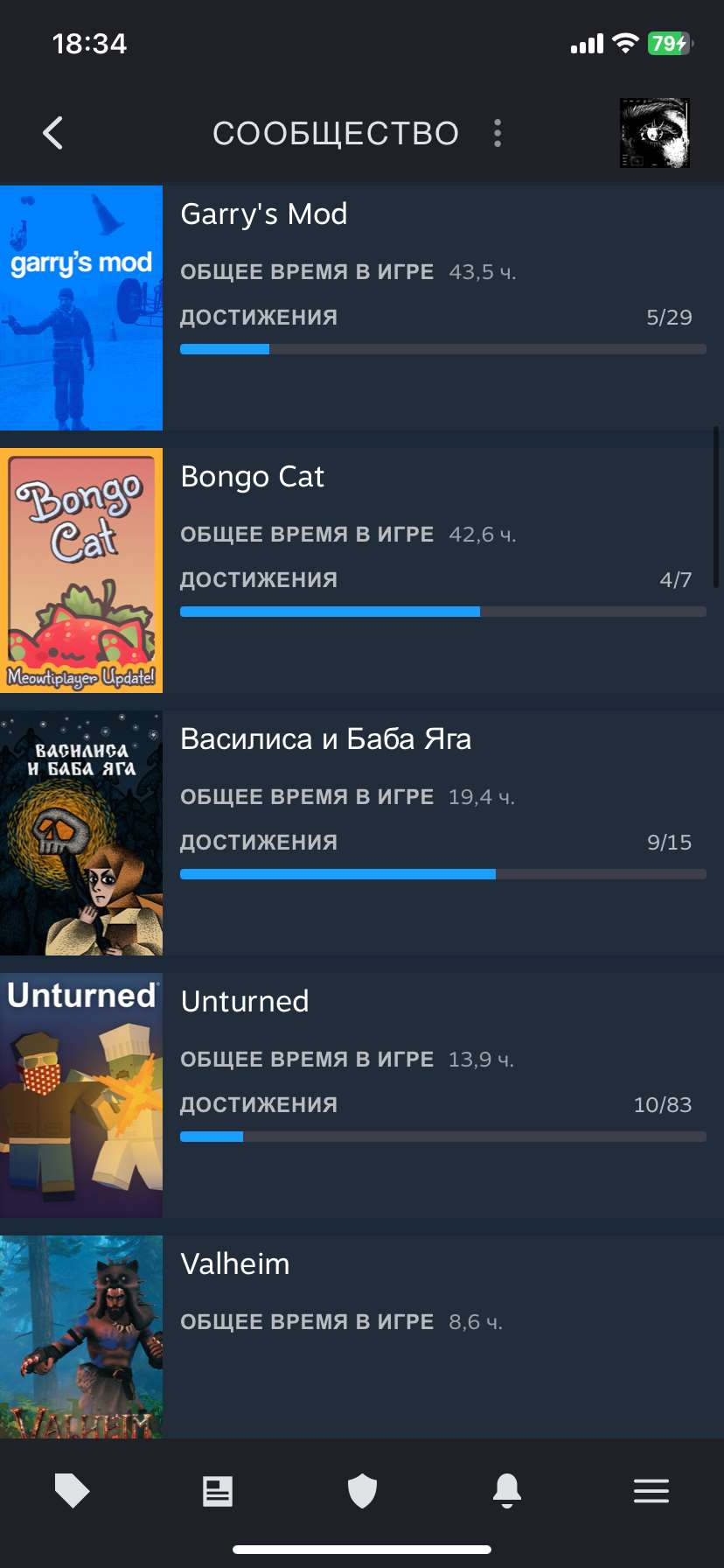Tap your profile avatar in the top corner
724x1568 pixels.
tap(653, 133)
